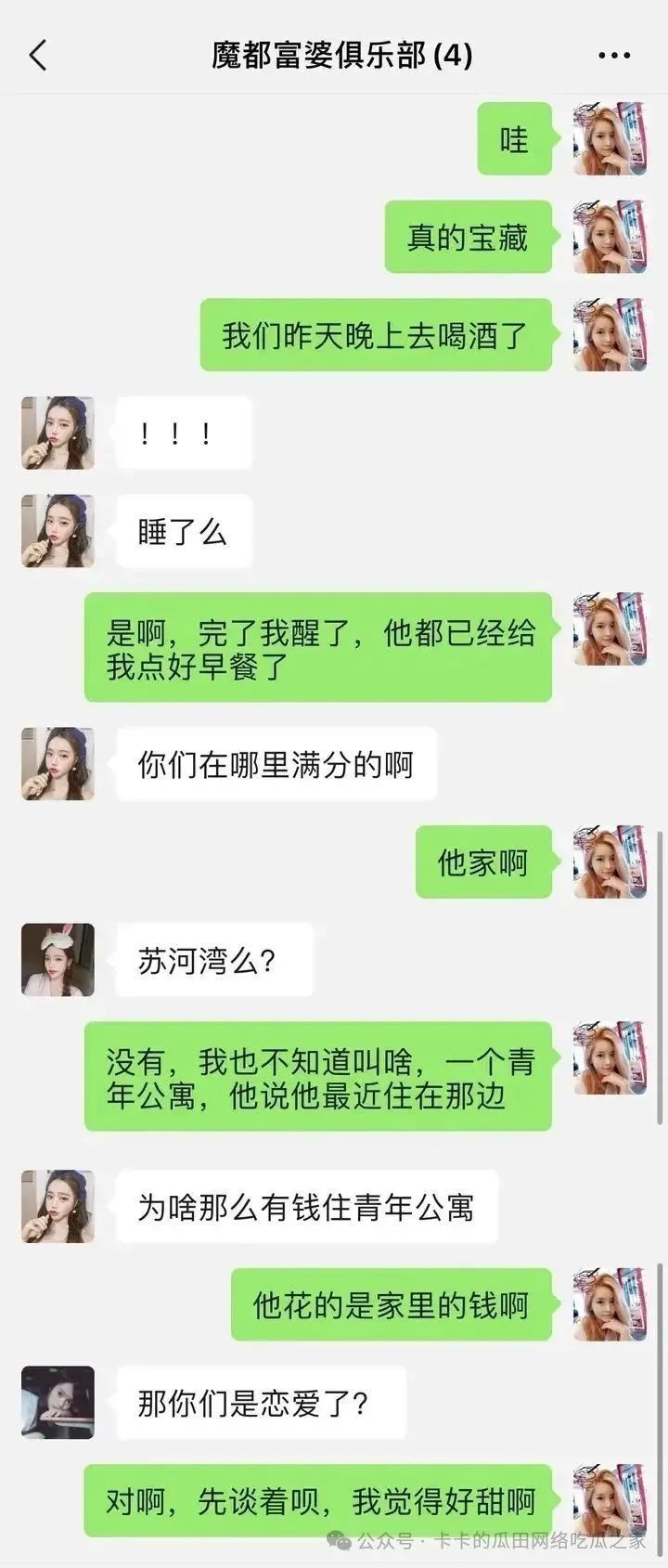View profile of sender asking "苏河湾么?"
Screen dimensions: 668x1568
tap(58, 960)
